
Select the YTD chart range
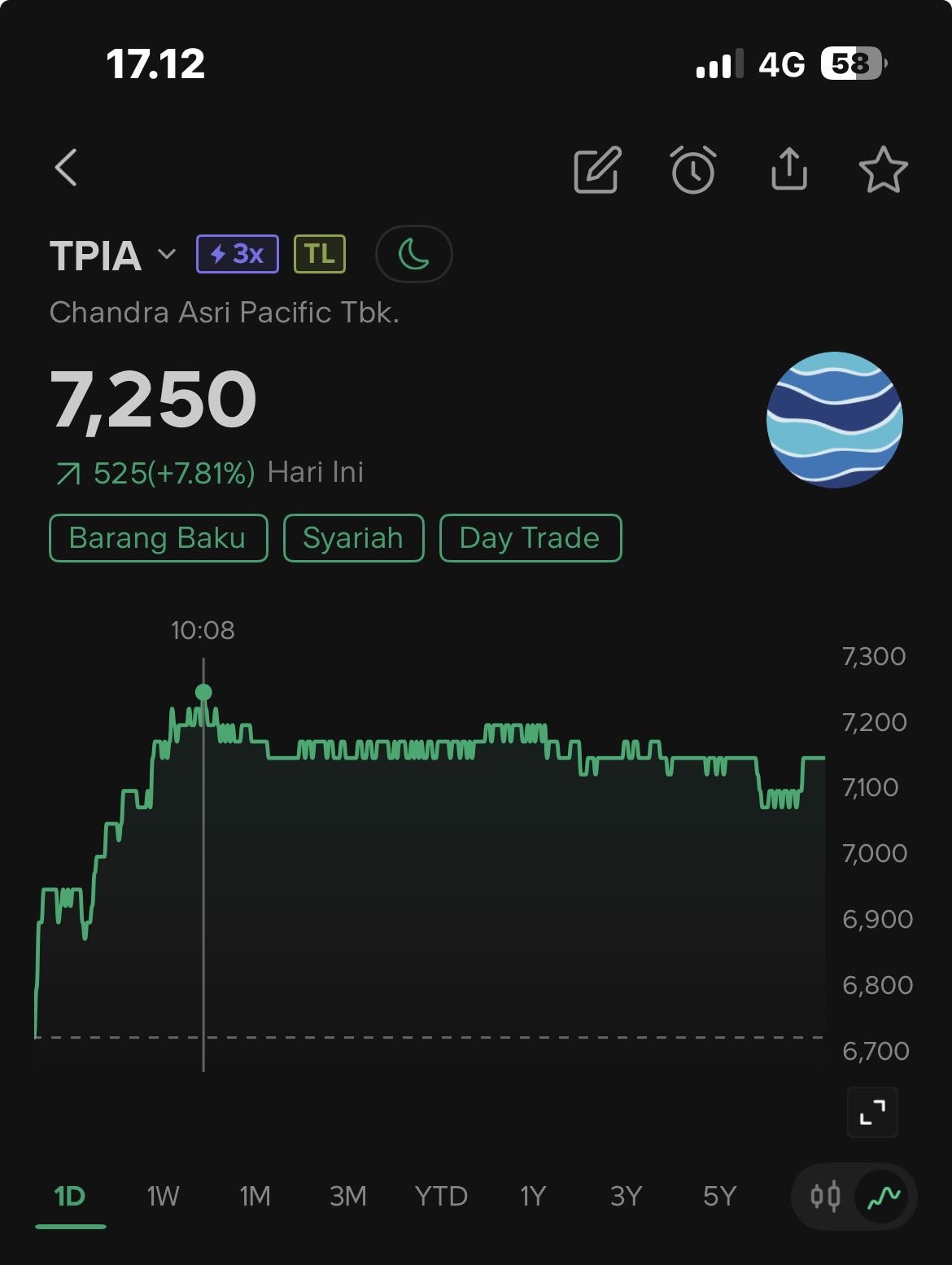pyautogui.click(x=441, y=1196)
